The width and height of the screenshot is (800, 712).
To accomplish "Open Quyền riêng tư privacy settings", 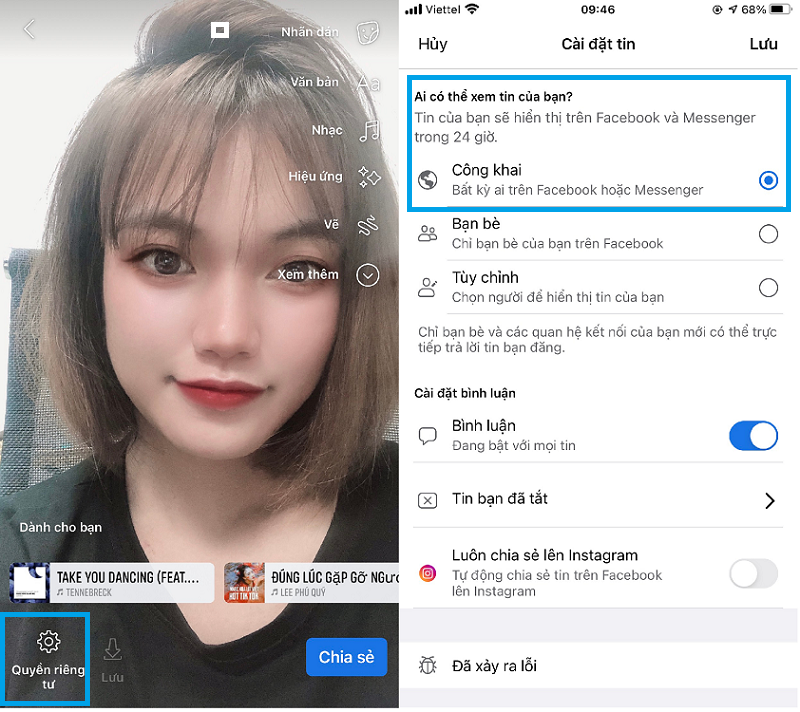I will pyautogui.click(x=47, y=658).
